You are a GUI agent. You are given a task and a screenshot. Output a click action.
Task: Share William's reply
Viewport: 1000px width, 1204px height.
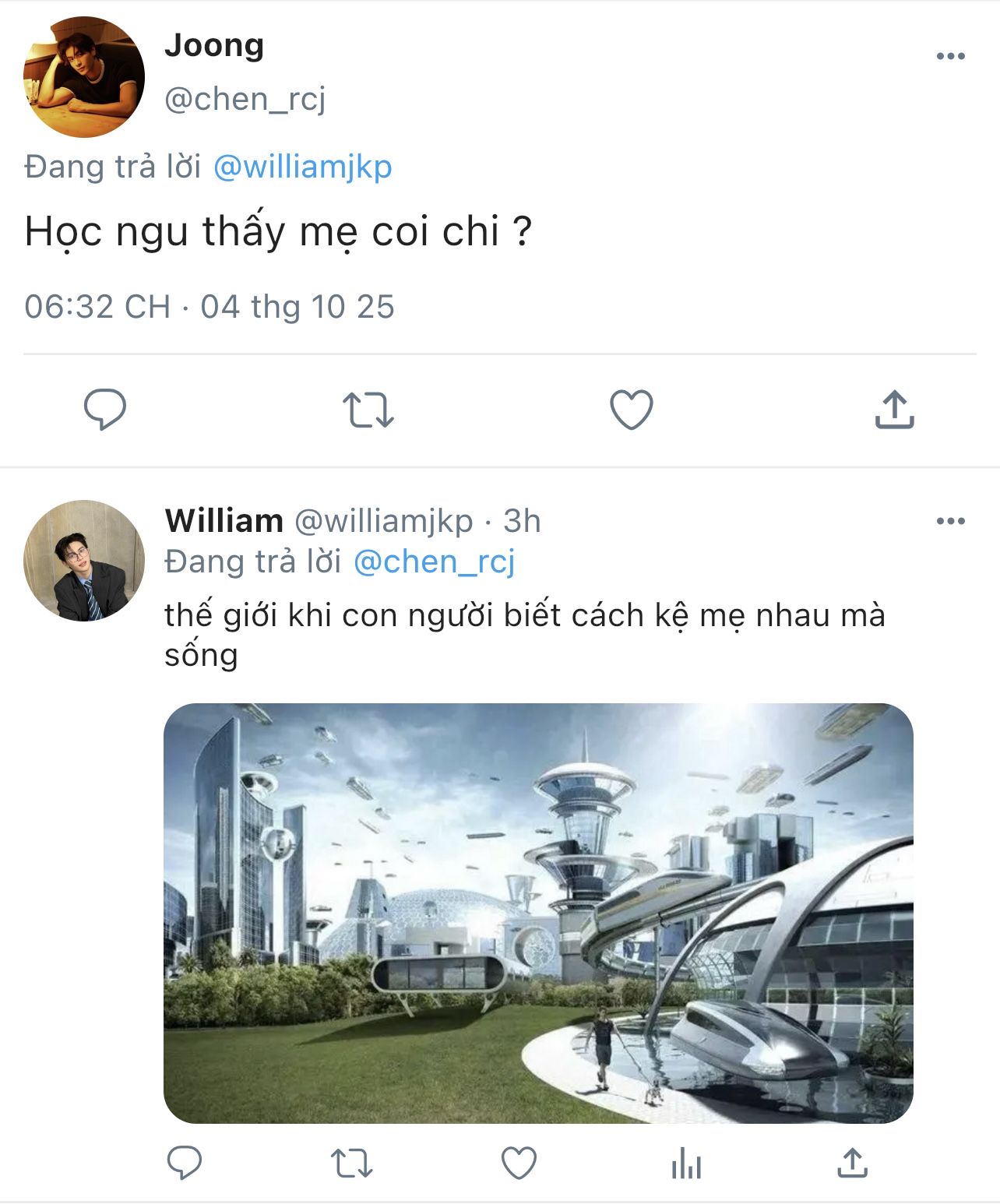(x=853, y=1163)
